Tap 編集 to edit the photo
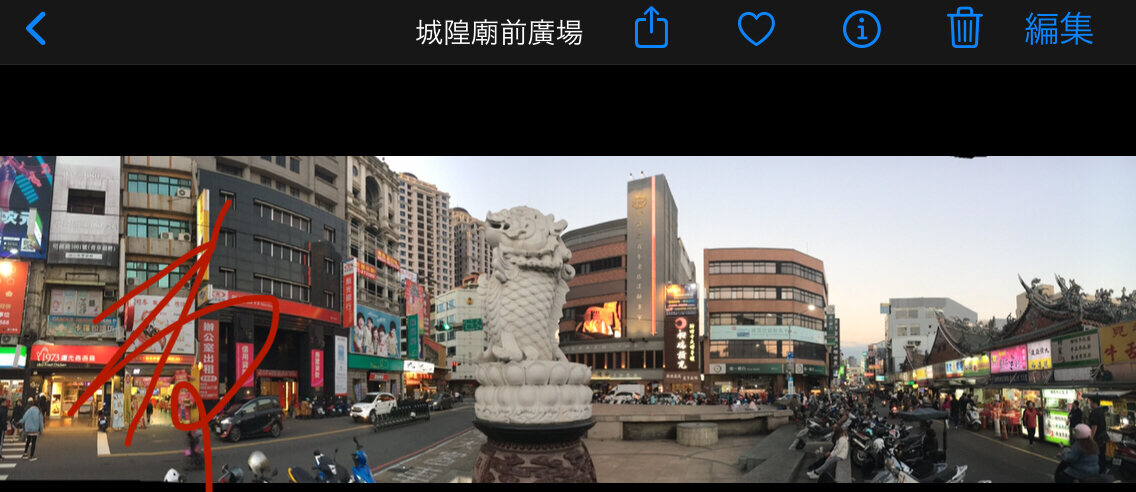 pyautogui.click(x=1058, y=29)
